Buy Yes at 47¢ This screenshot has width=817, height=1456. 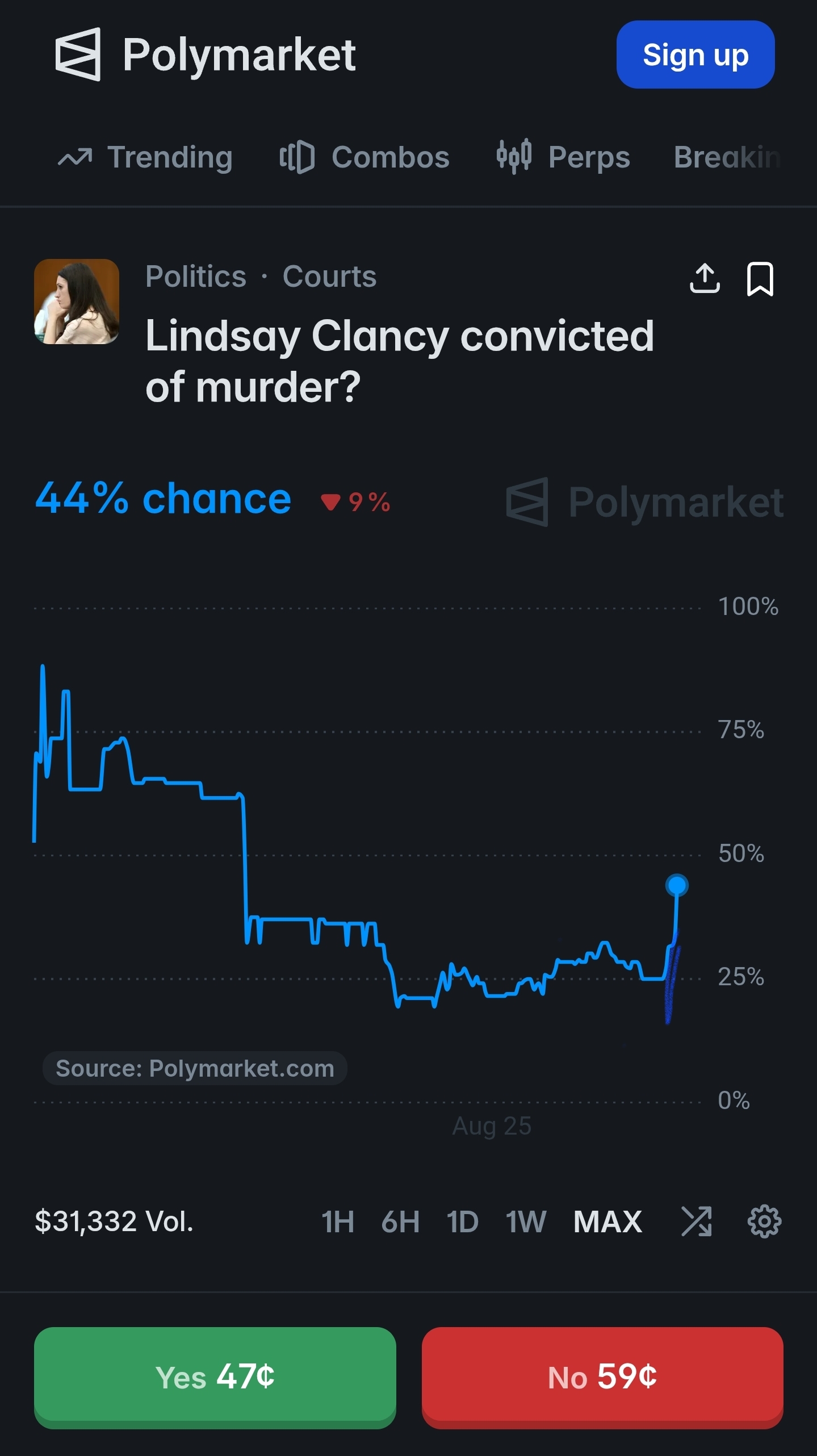coord(215,1377)
